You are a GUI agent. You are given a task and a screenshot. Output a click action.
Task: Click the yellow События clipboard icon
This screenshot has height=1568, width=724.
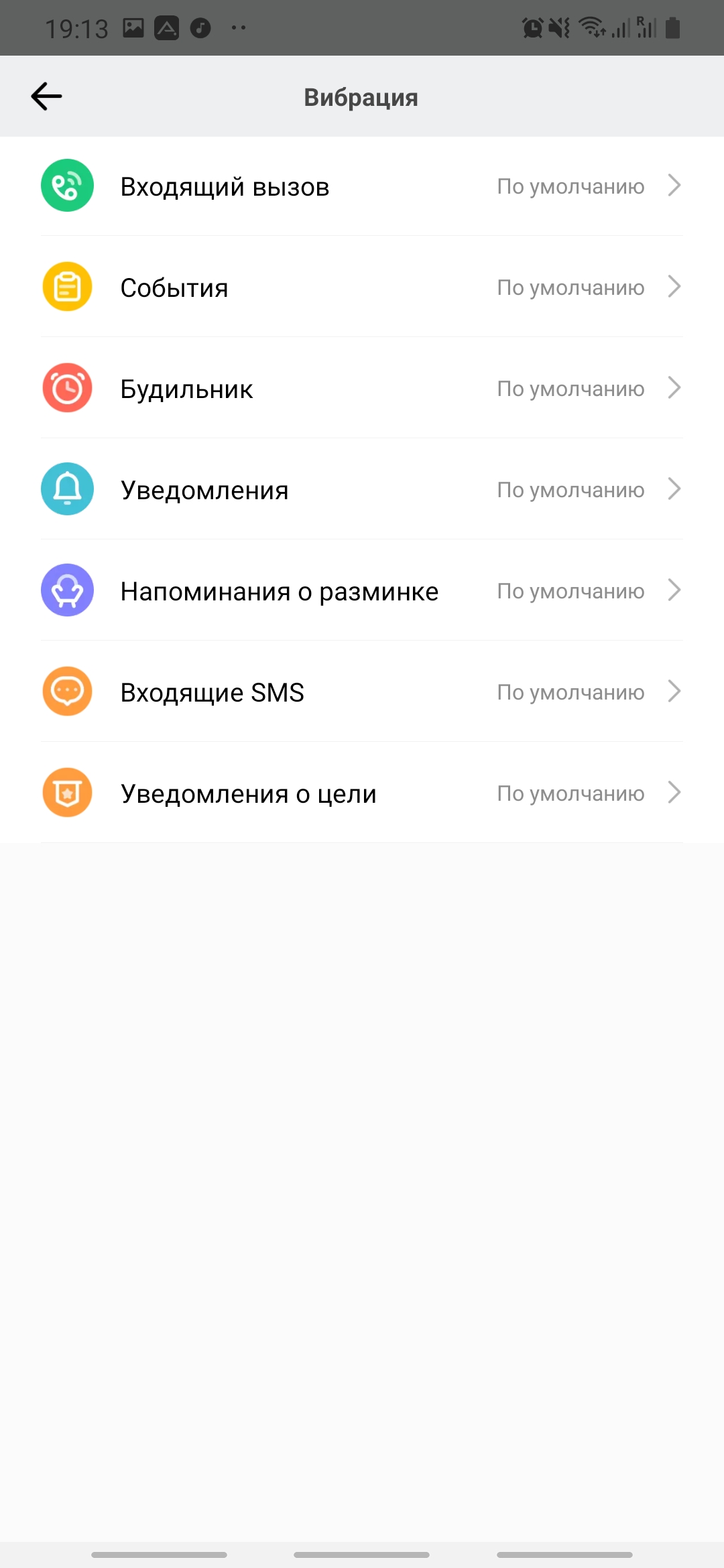click(x=67, y=287)
